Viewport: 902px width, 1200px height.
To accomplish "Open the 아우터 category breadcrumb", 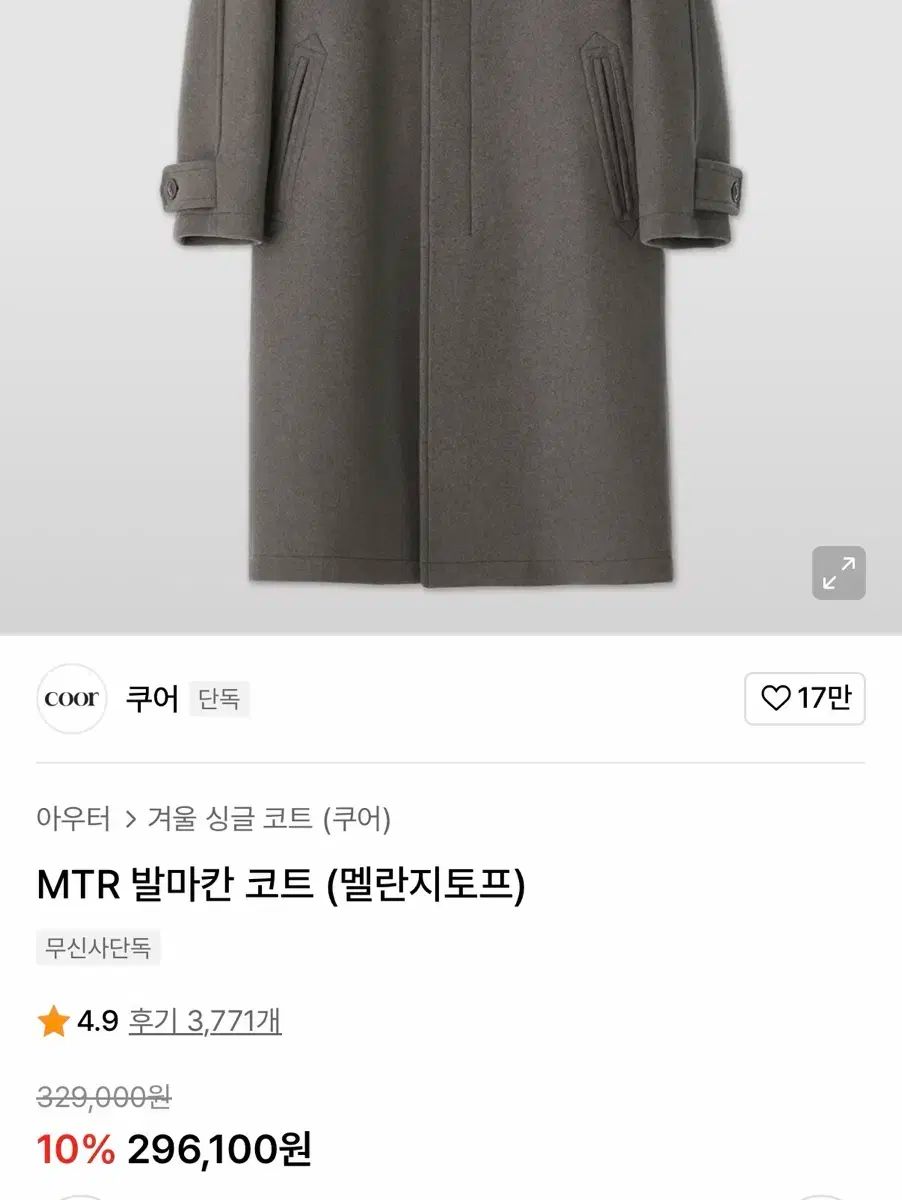I will (x=73, y=819).
